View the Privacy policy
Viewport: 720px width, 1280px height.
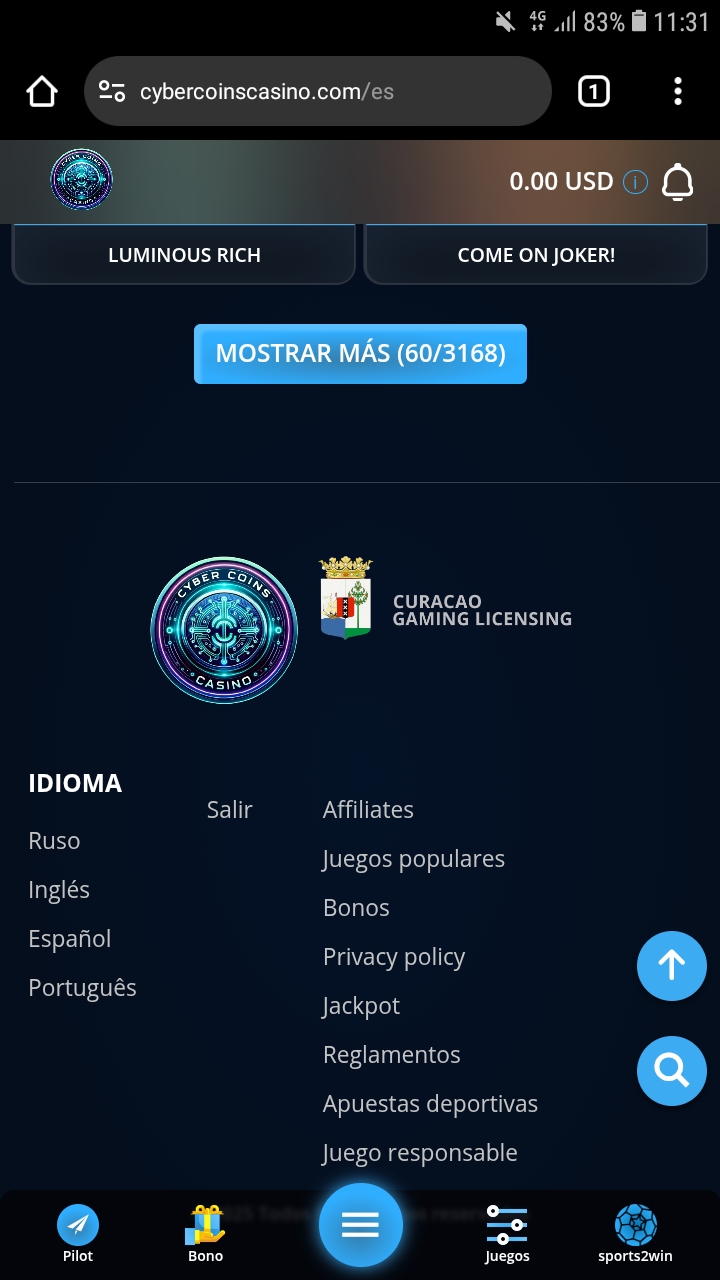click(394, 957)
